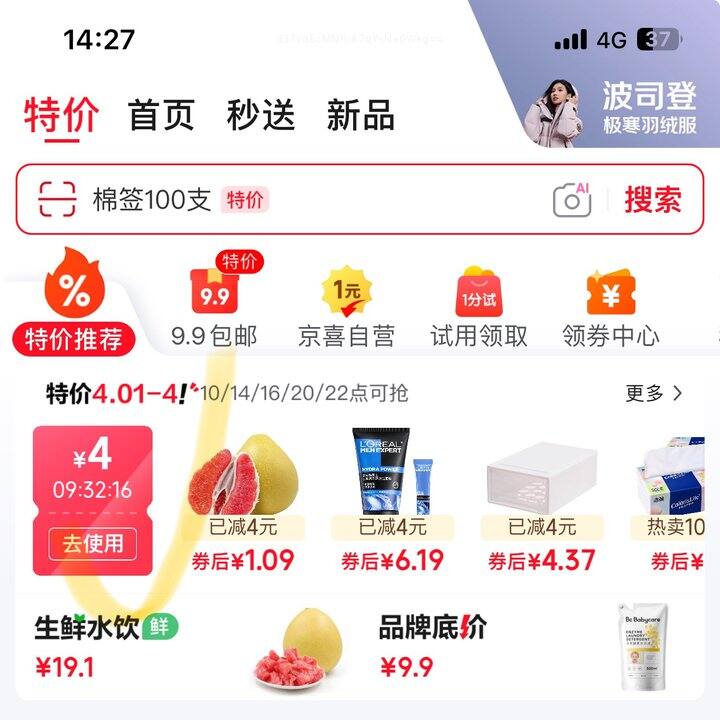This screenshot has height=720, width=720.
Task: Select the 新品 tab
Action: pyautogui.click(x=360, y=115)
